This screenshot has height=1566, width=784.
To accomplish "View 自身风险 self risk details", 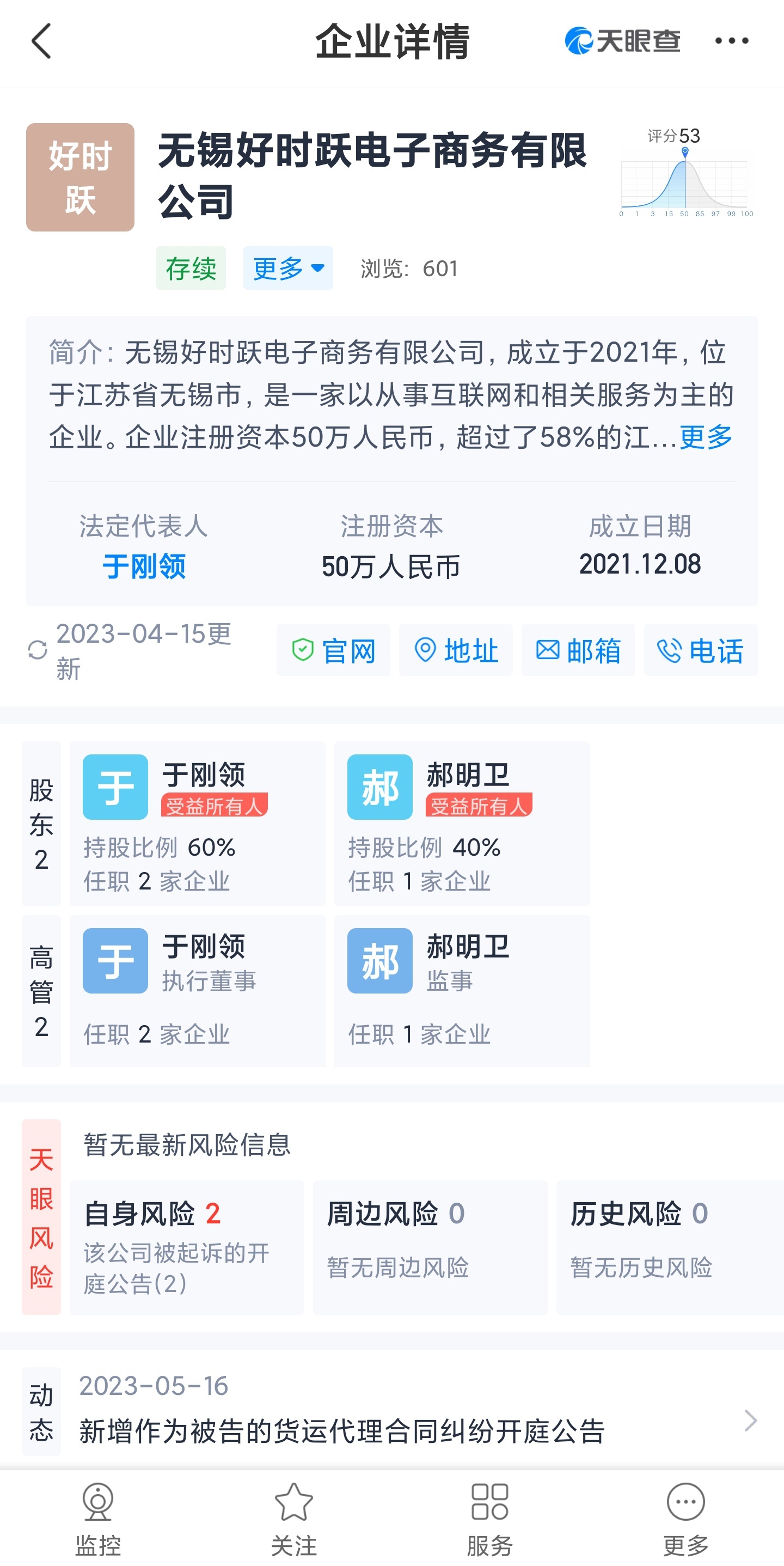I will tap(187, 1247).
